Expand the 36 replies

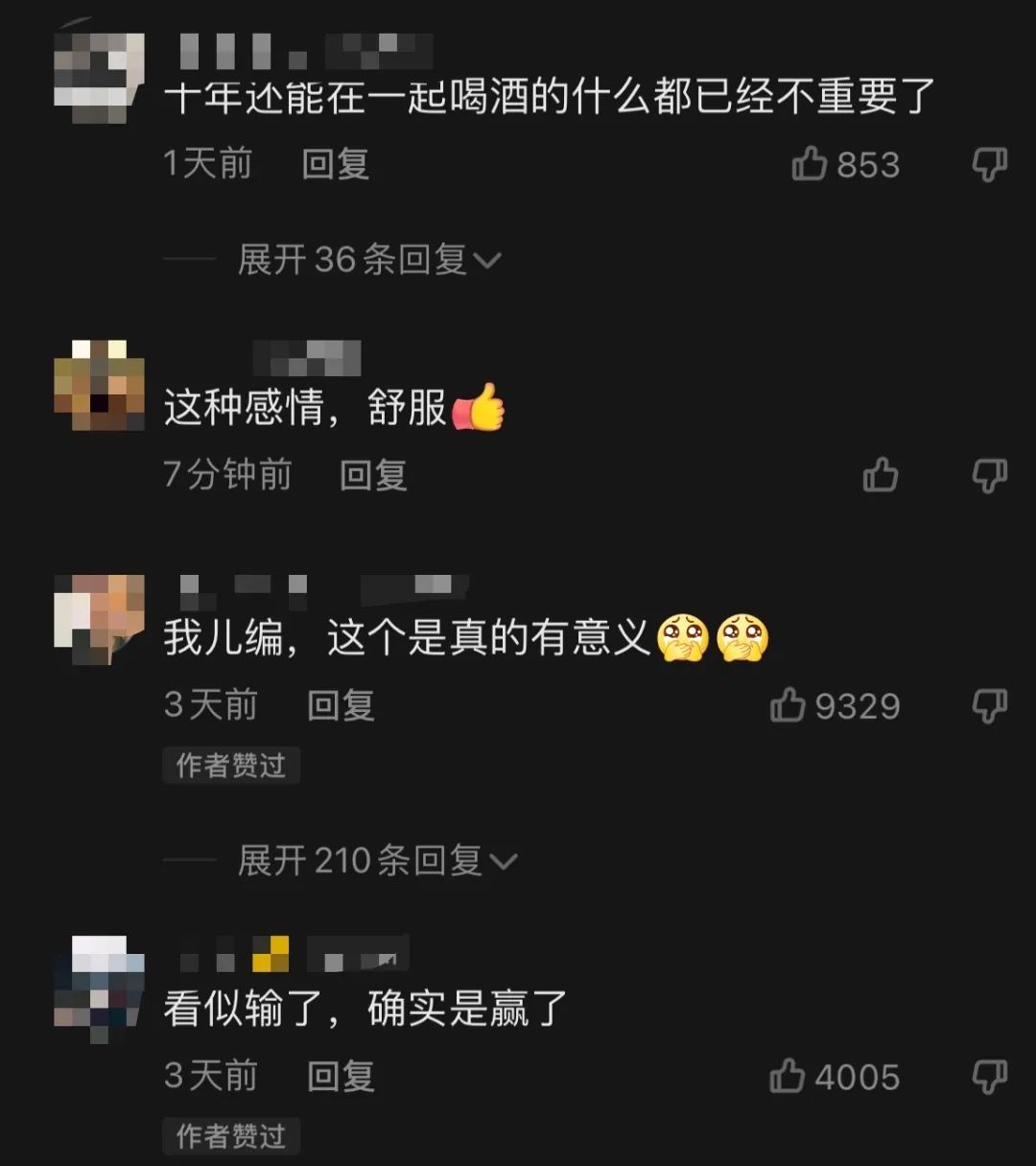point(369,259)
